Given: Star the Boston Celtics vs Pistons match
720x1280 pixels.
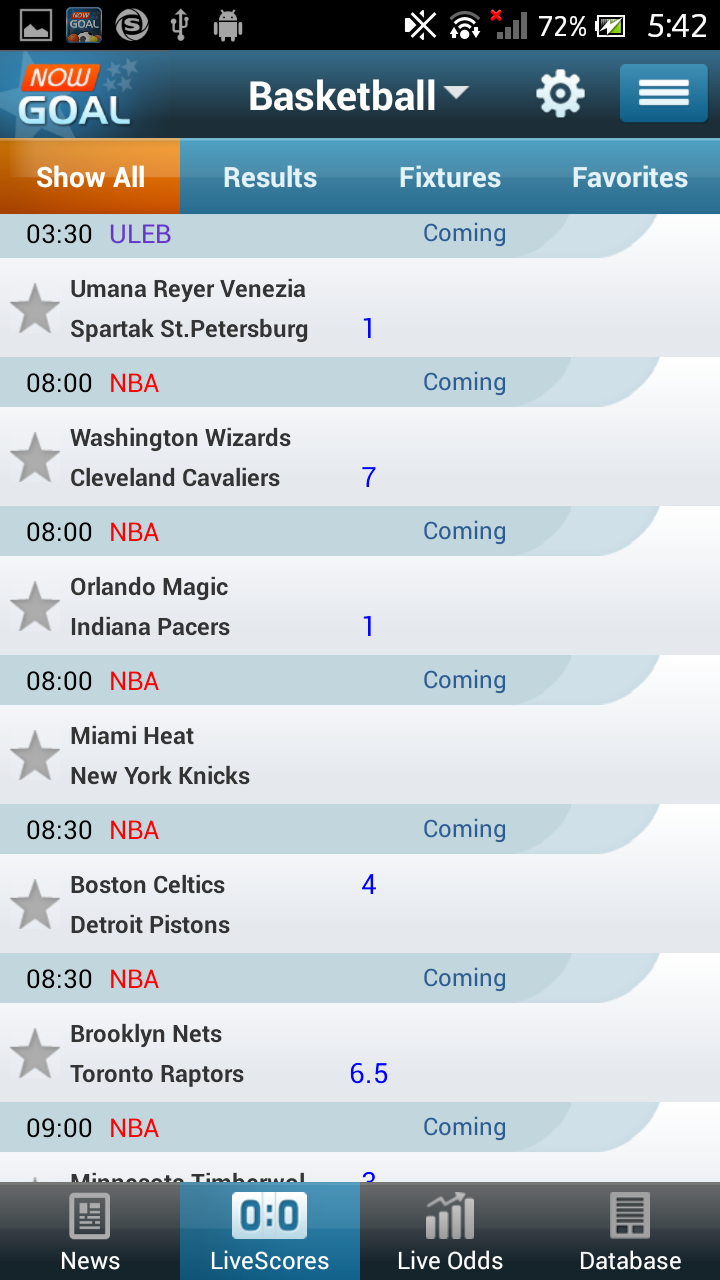Looking at the screenshot, I should pos(35,905).
